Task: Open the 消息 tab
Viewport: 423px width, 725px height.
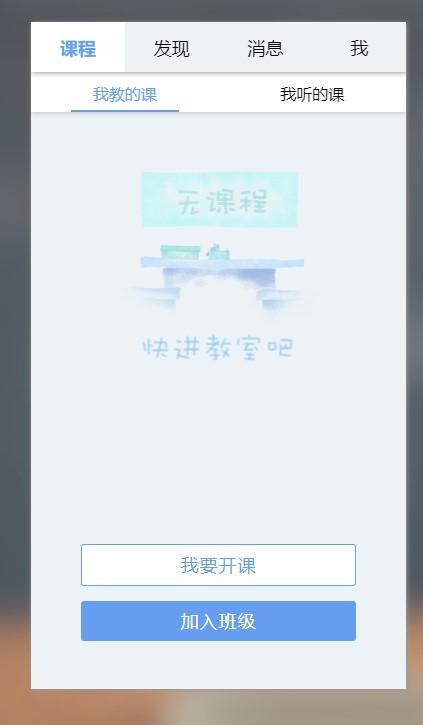Action: click(265, 49)
